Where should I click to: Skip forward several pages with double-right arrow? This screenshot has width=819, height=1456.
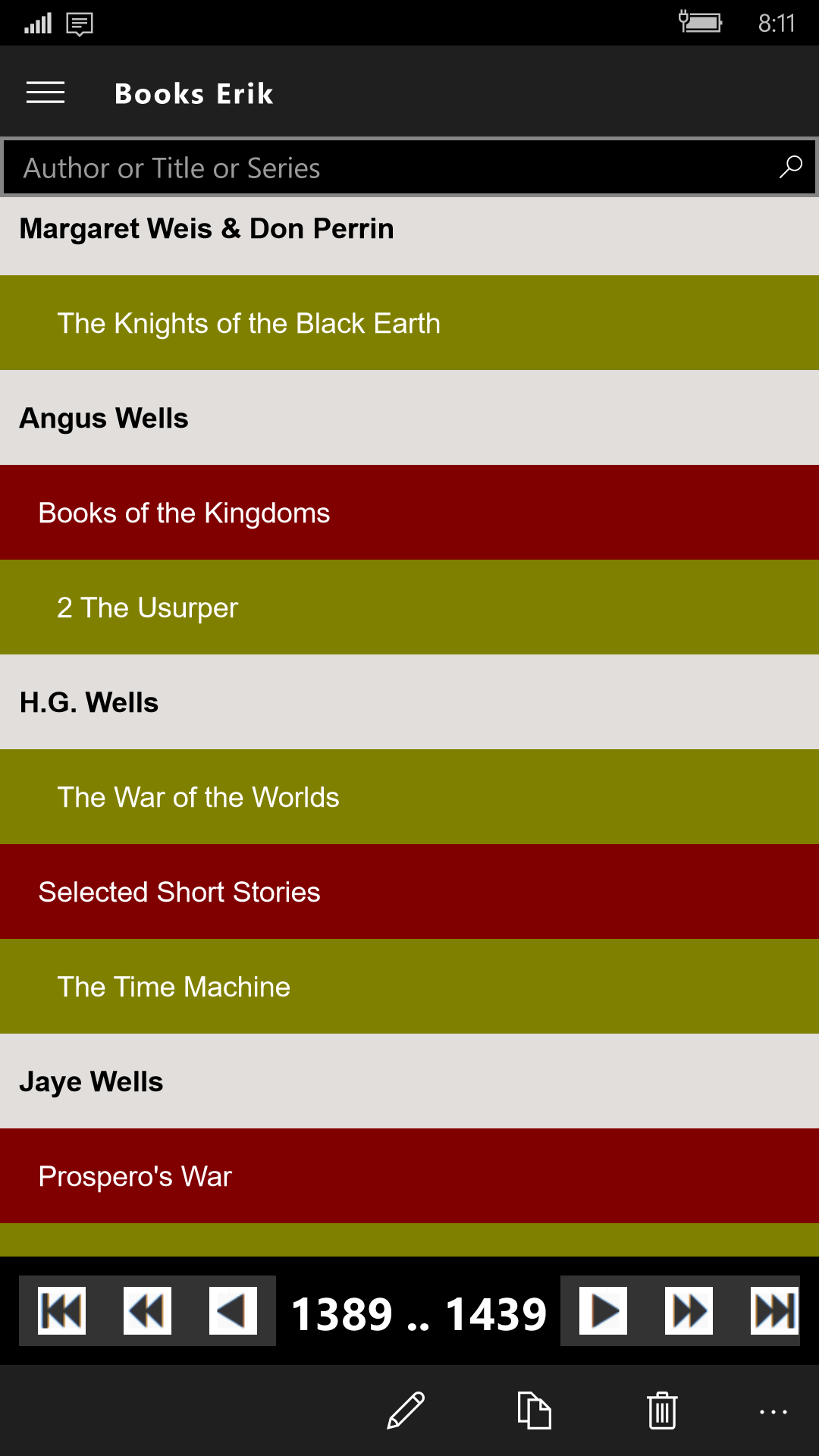[x=689, y=1310]
